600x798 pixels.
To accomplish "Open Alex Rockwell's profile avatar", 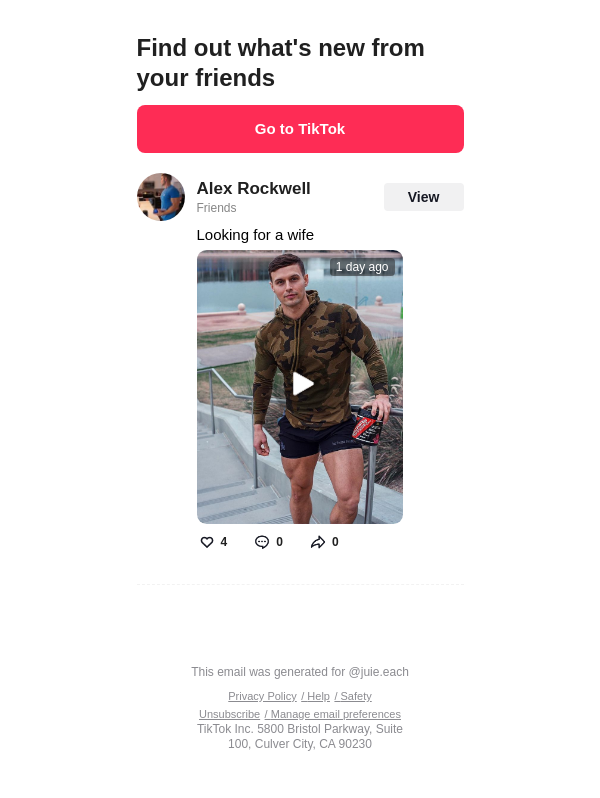I will [161, 197].
